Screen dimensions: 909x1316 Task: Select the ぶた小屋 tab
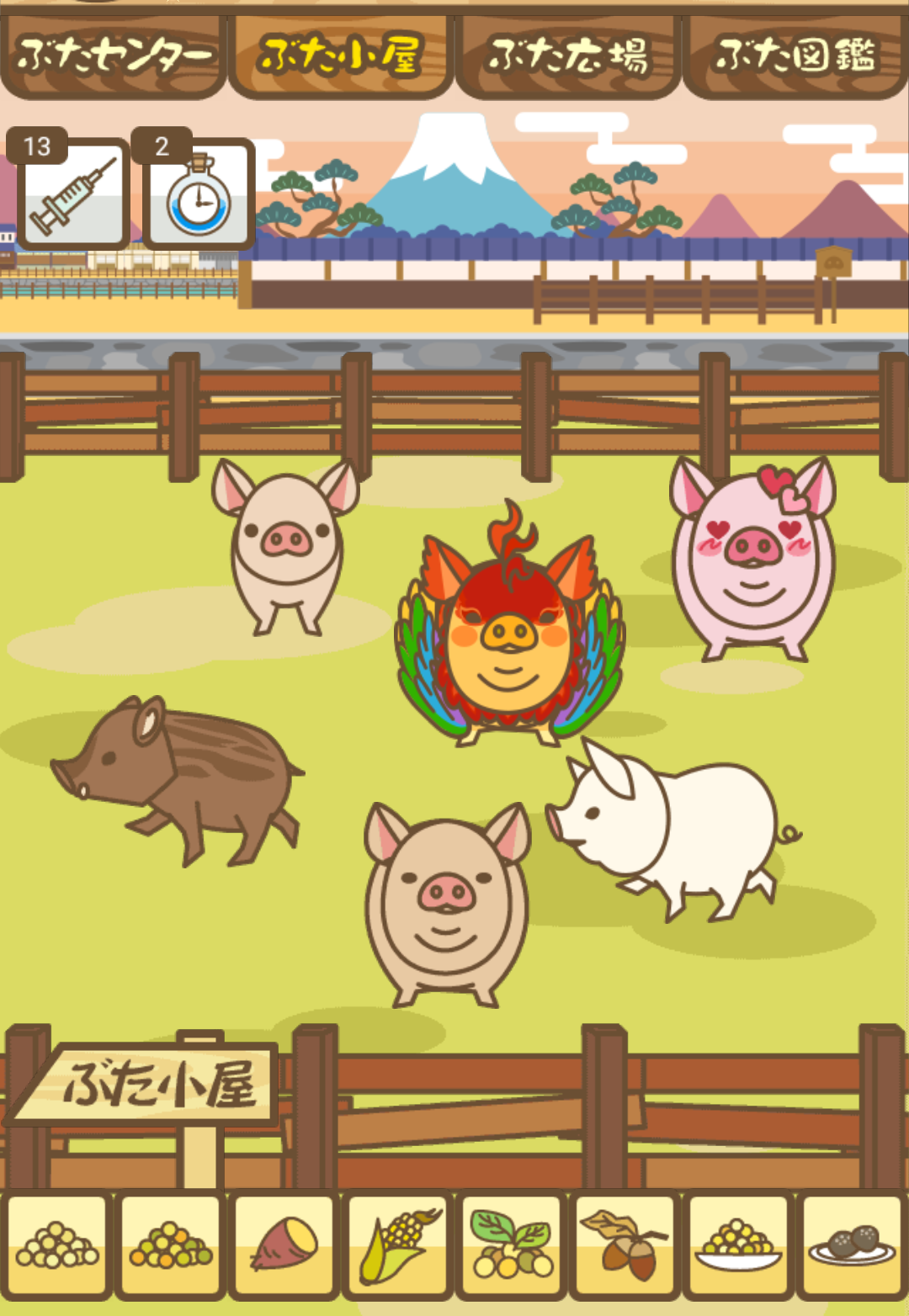pyautogui.click(x=340, y=56)
